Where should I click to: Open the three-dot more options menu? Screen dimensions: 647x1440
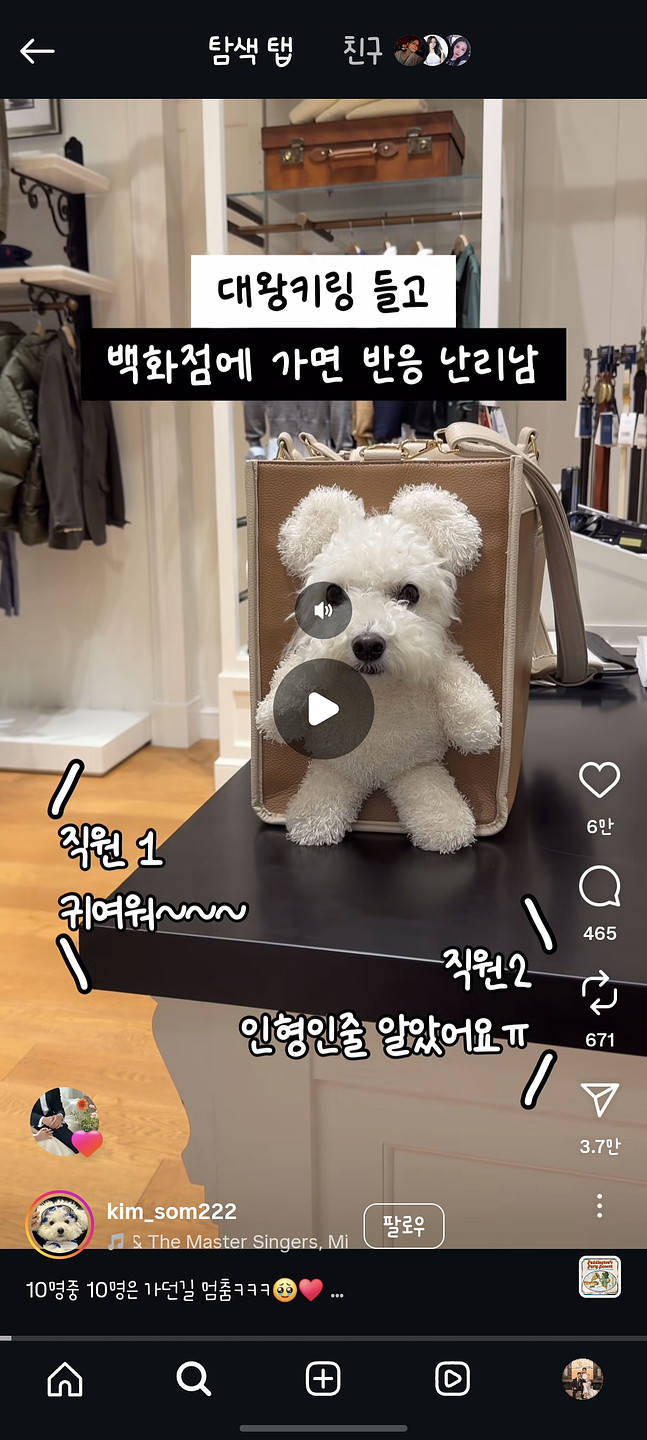tap(599, 1205)
